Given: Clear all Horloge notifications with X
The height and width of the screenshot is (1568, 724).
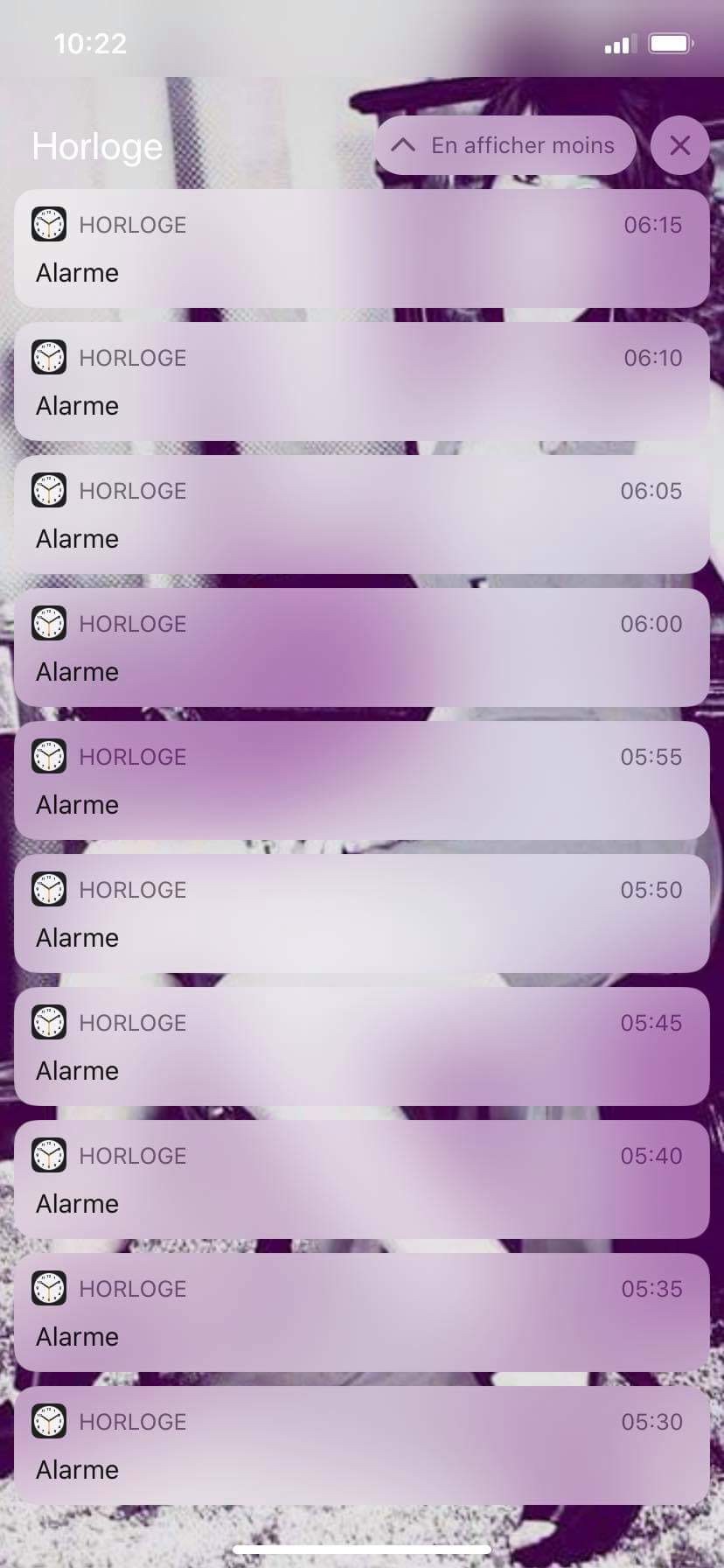Looking at the screenshot, I should (679, 145).
